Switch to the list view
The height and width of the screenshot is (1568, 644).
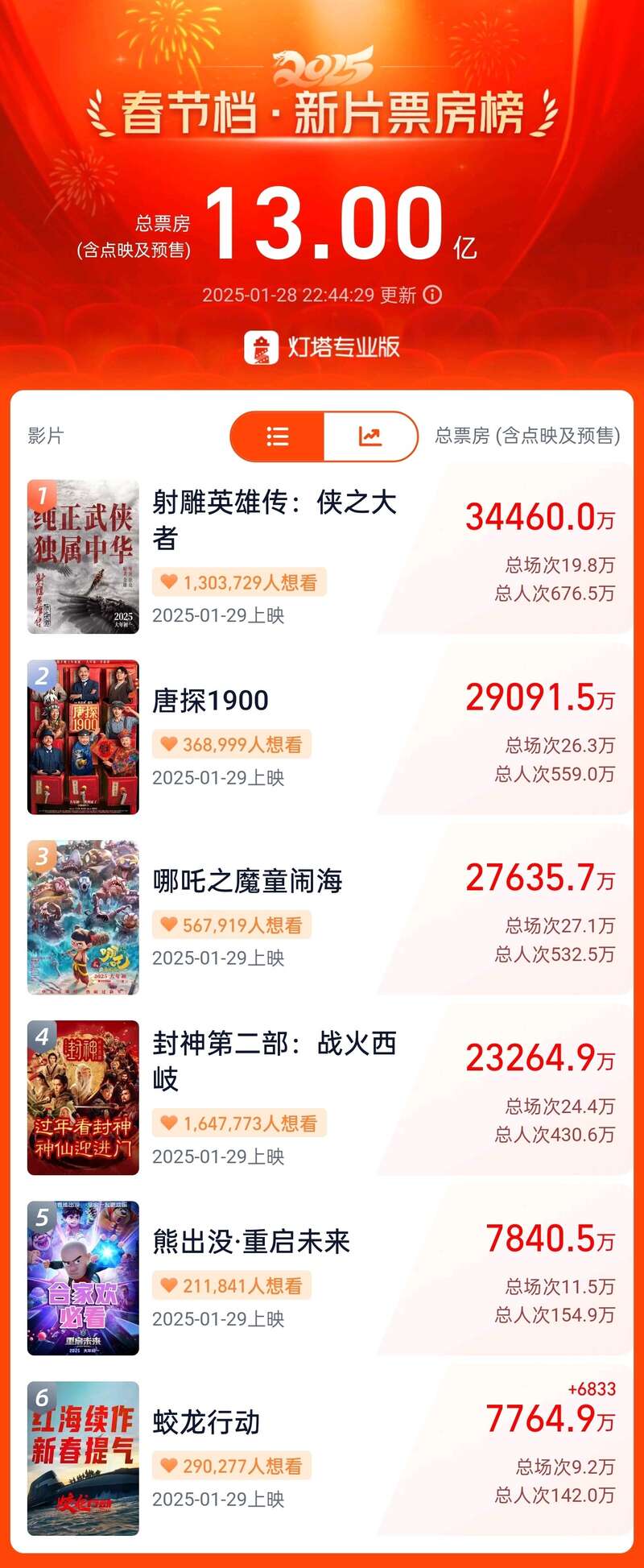[x=278, y=436]
